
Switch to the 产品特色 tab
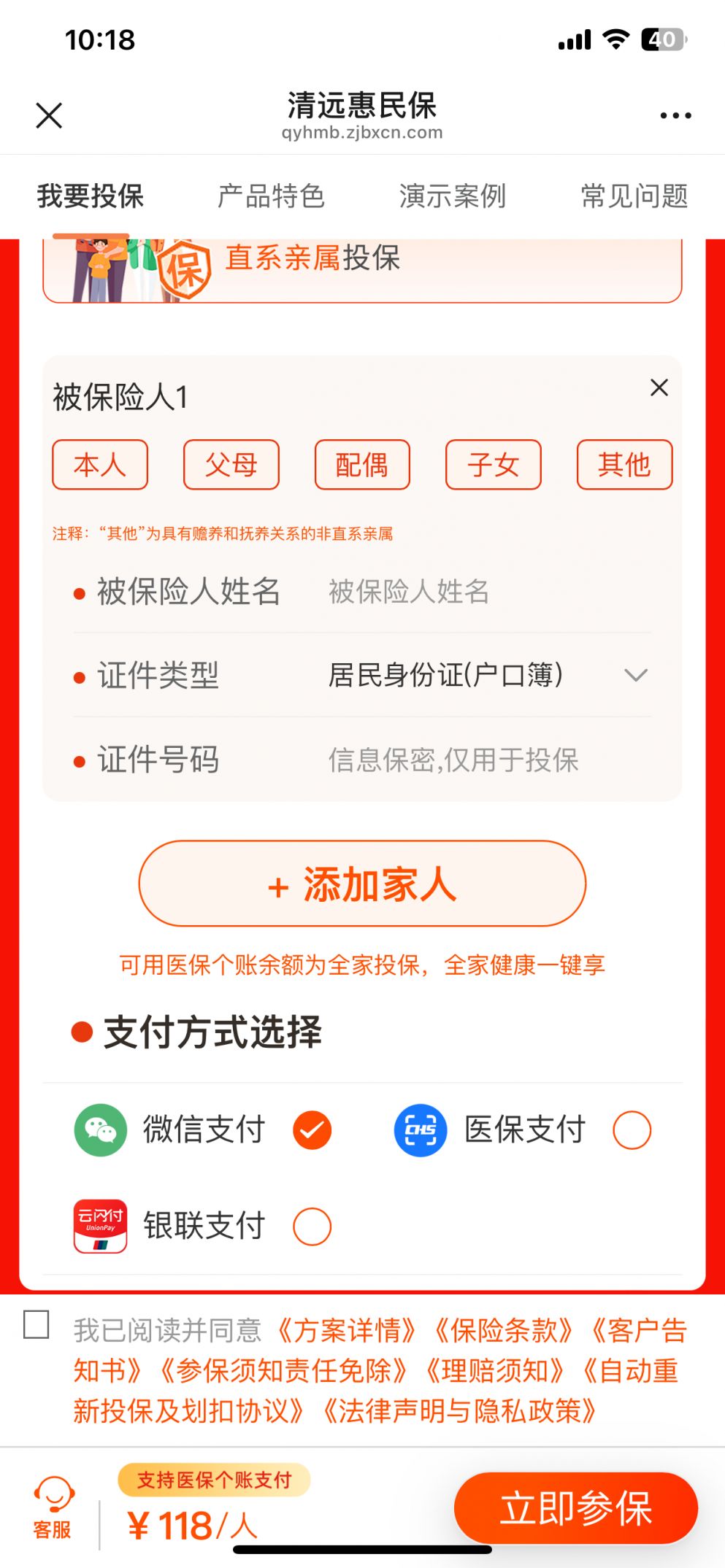pos(271,196)
